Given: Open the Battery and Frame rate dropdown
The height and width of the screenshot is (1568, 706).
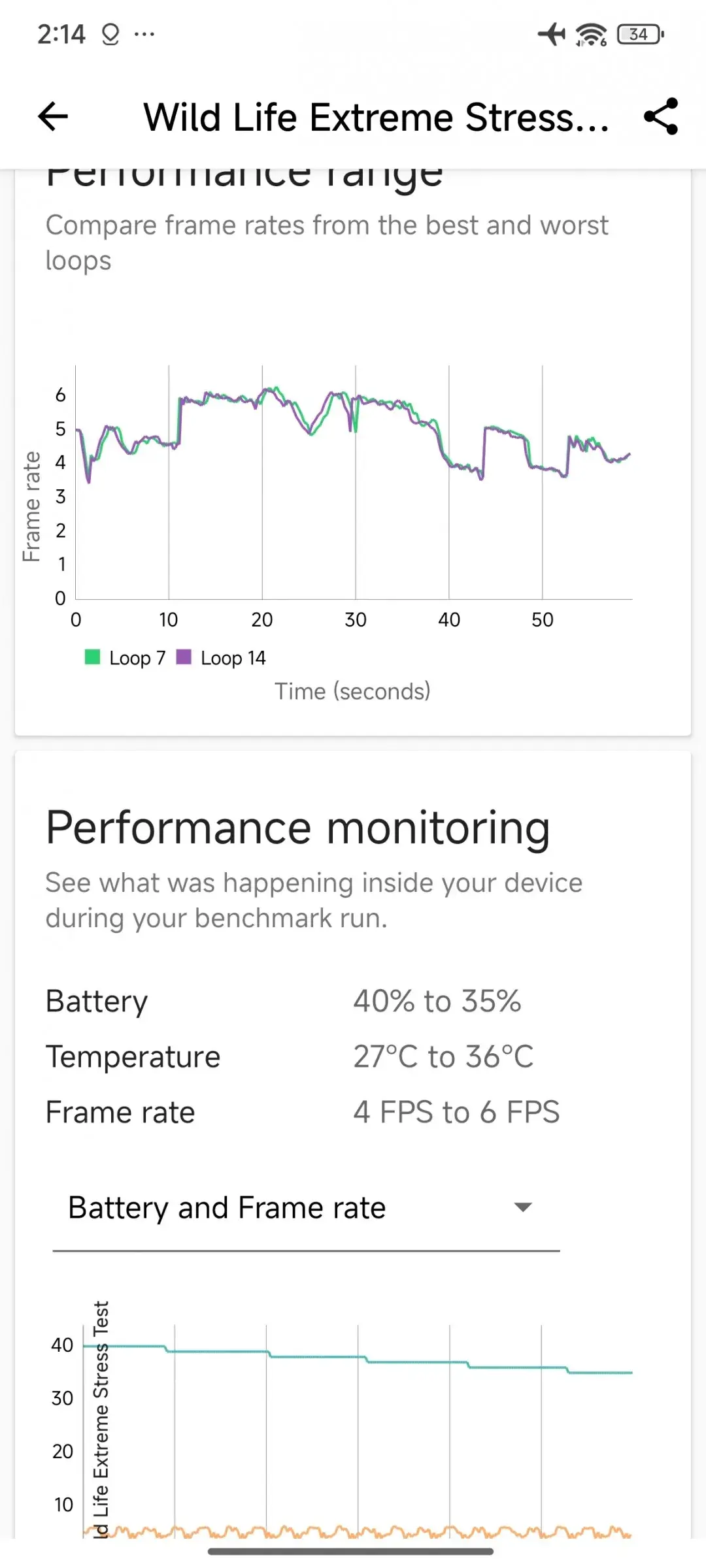Looking at the screenshot, I should (x=306, y=1207).
